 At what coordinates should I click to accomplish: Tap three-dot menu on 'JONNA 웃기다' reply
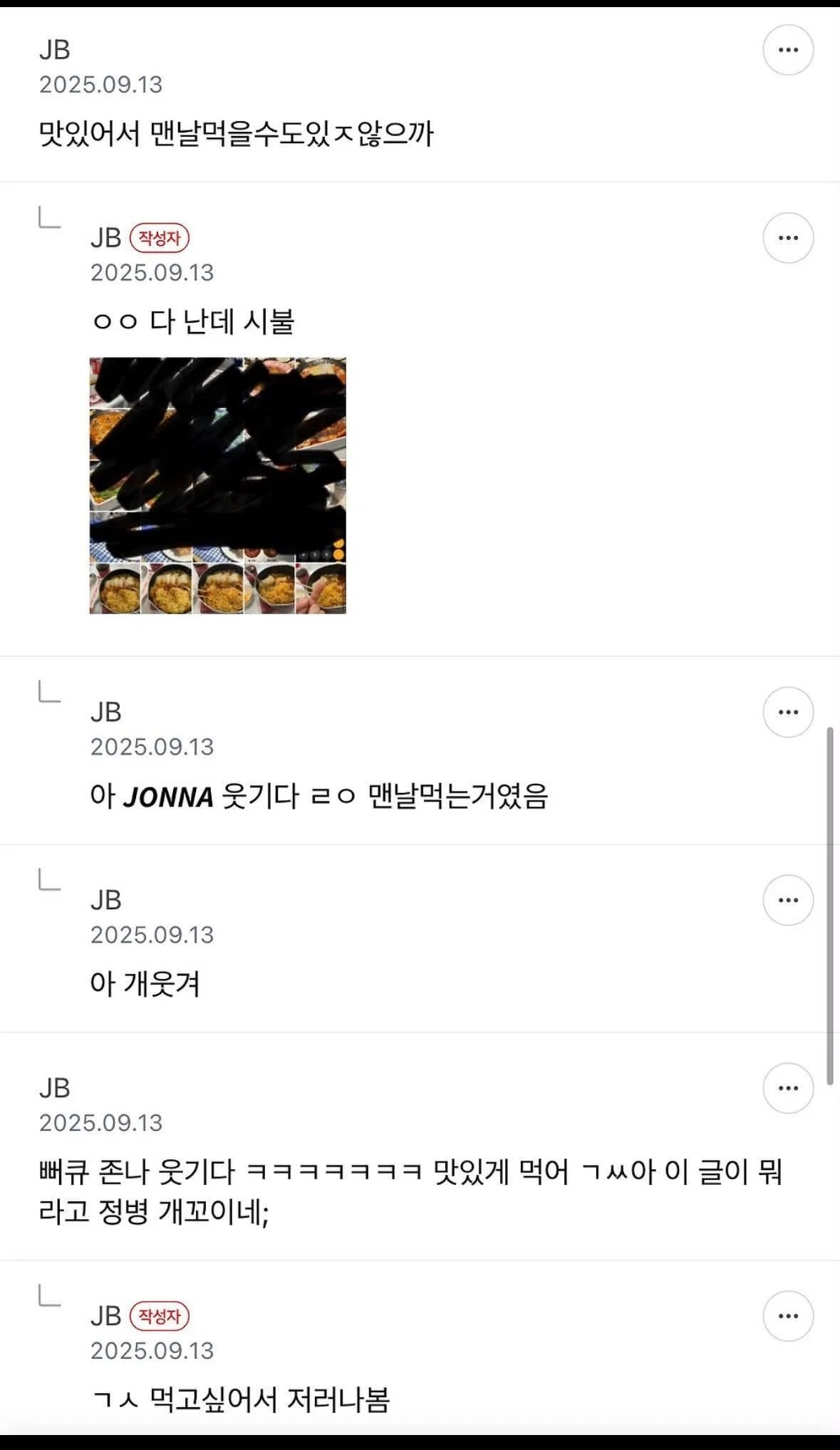coord(788,712)
